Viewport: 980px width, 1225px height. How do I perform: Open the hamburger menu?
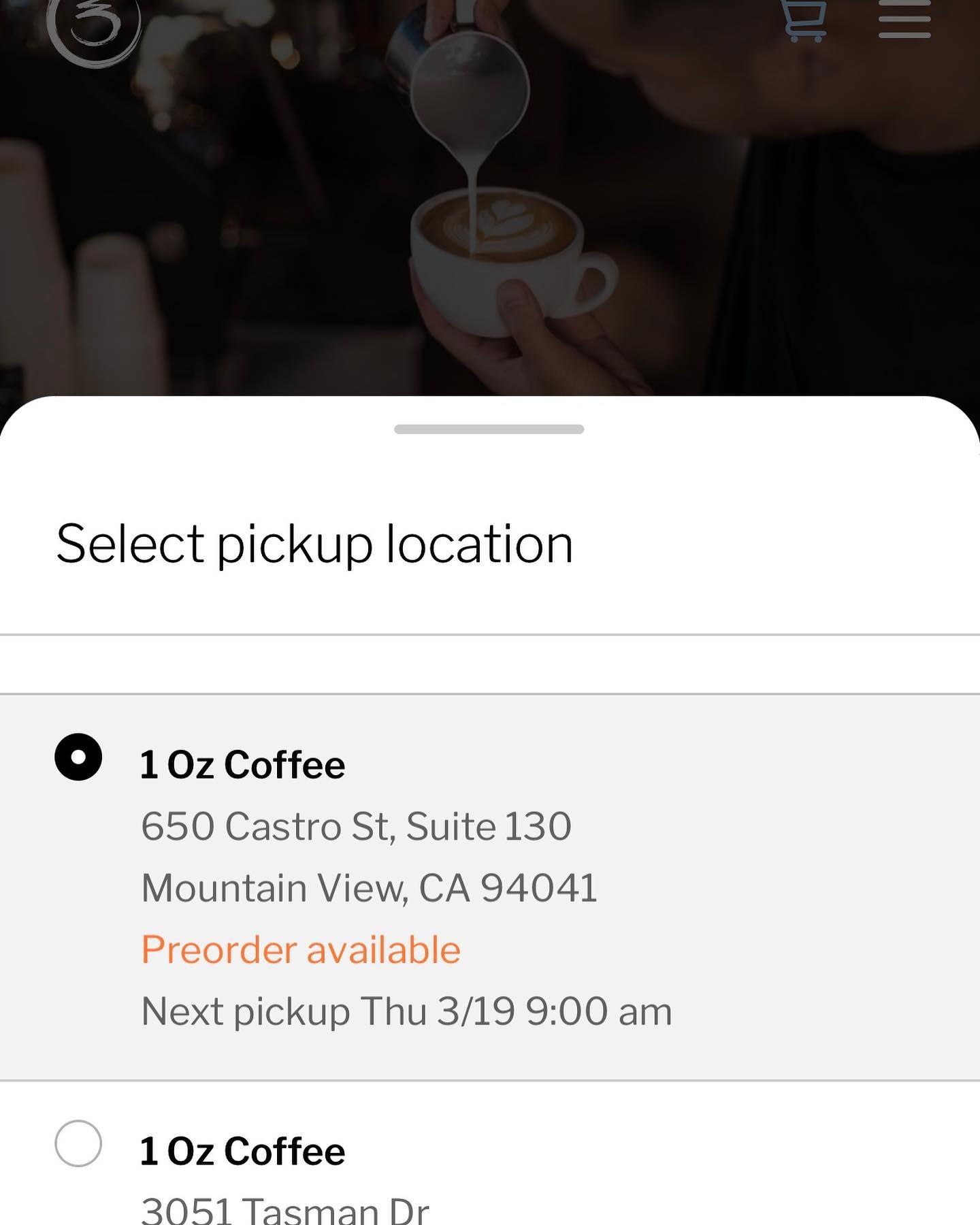[904, 20]
